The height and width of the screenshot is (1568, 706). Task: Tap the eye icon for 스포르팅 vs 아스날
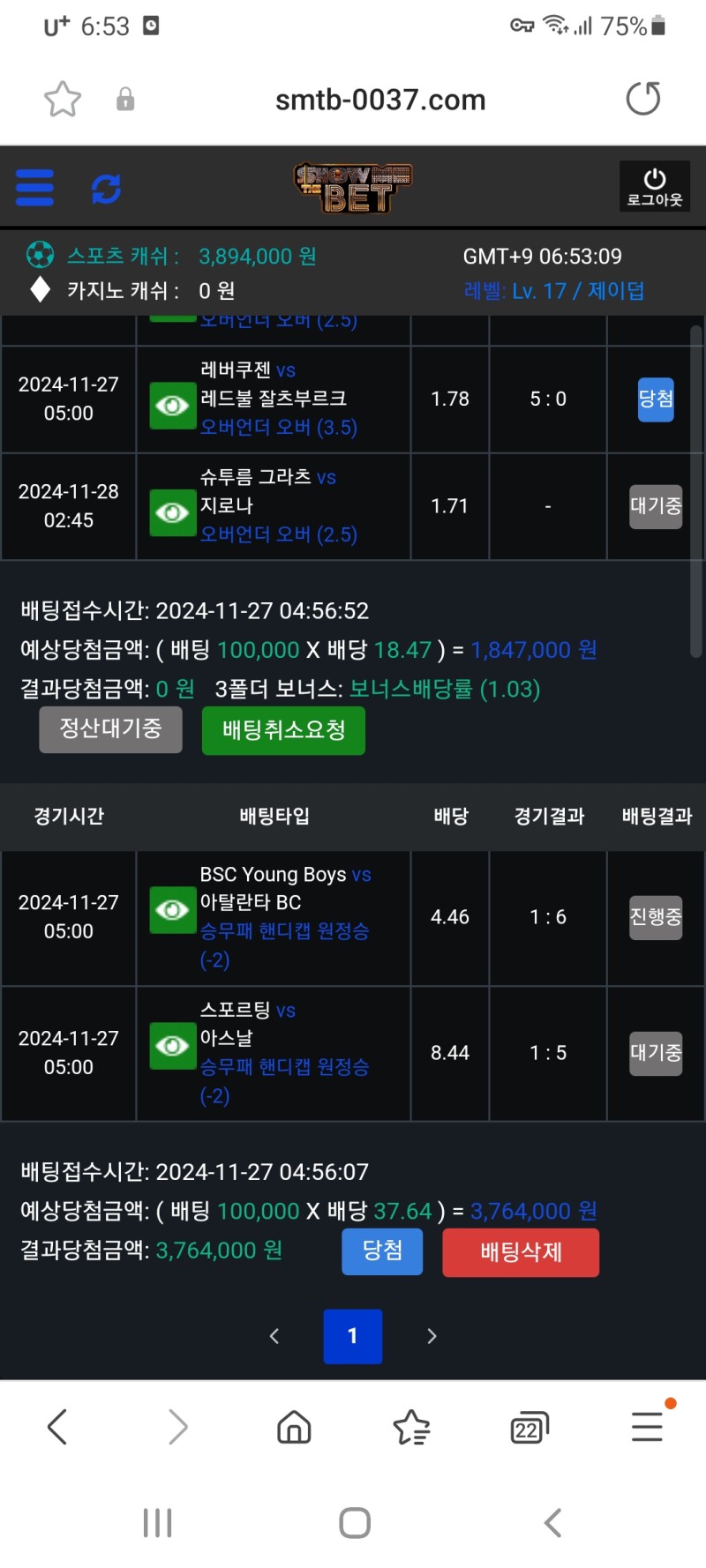click(172, 1046)
